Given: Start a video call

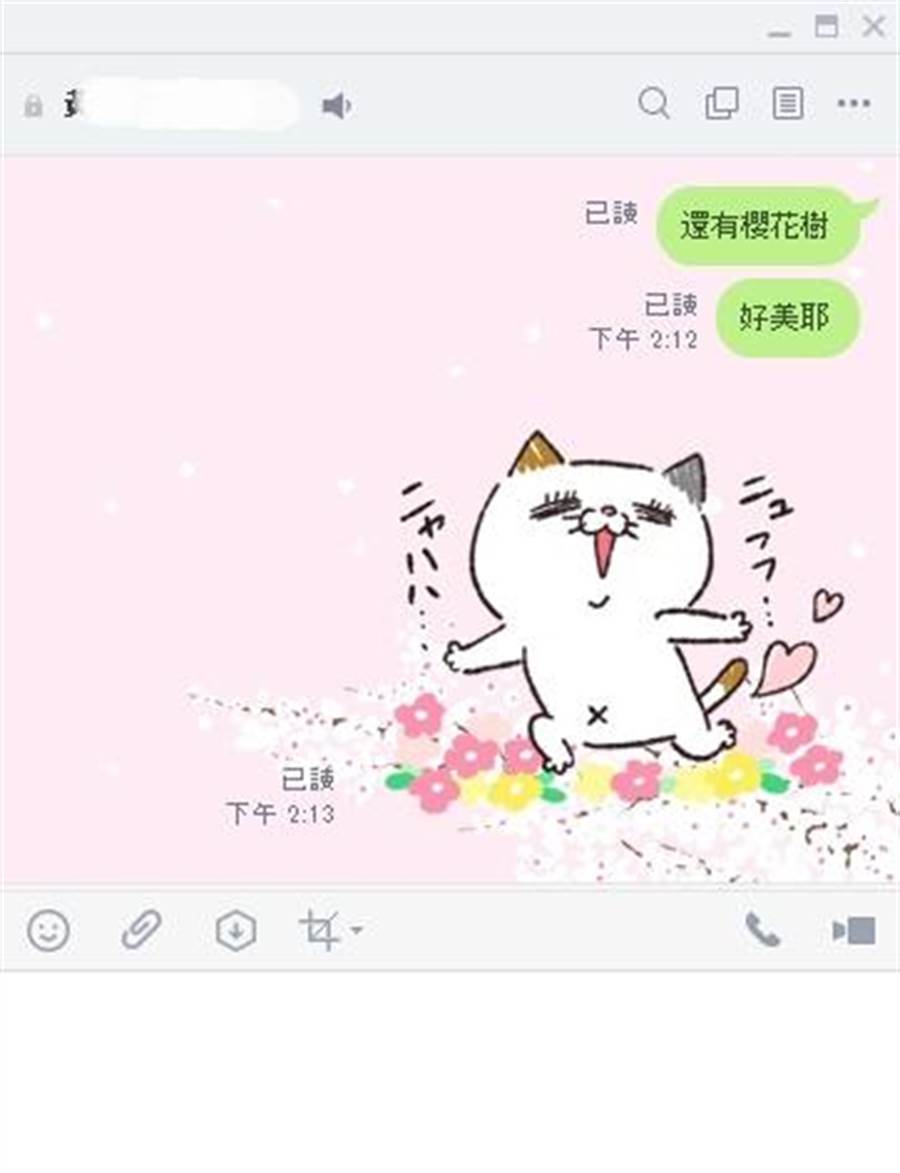Looking at the screenshot, I should pos(854,930).
